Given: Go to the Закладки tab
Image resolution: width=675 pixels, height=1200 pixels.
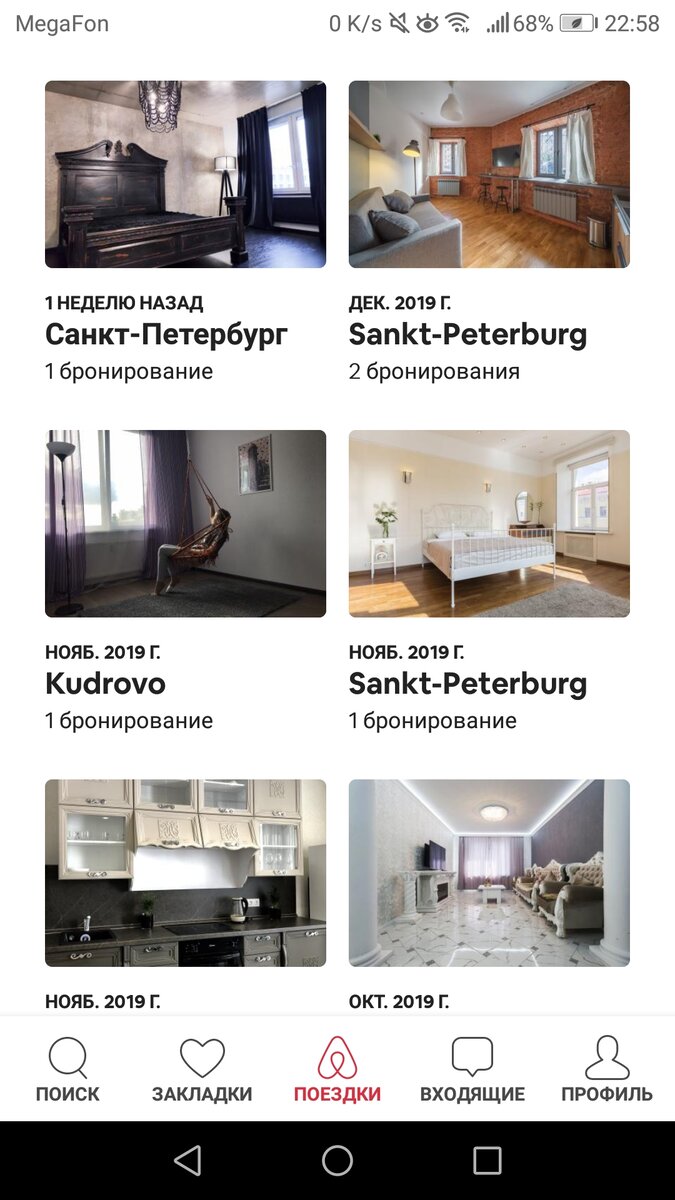Looking at the screenshot, I should (202, 1070).
